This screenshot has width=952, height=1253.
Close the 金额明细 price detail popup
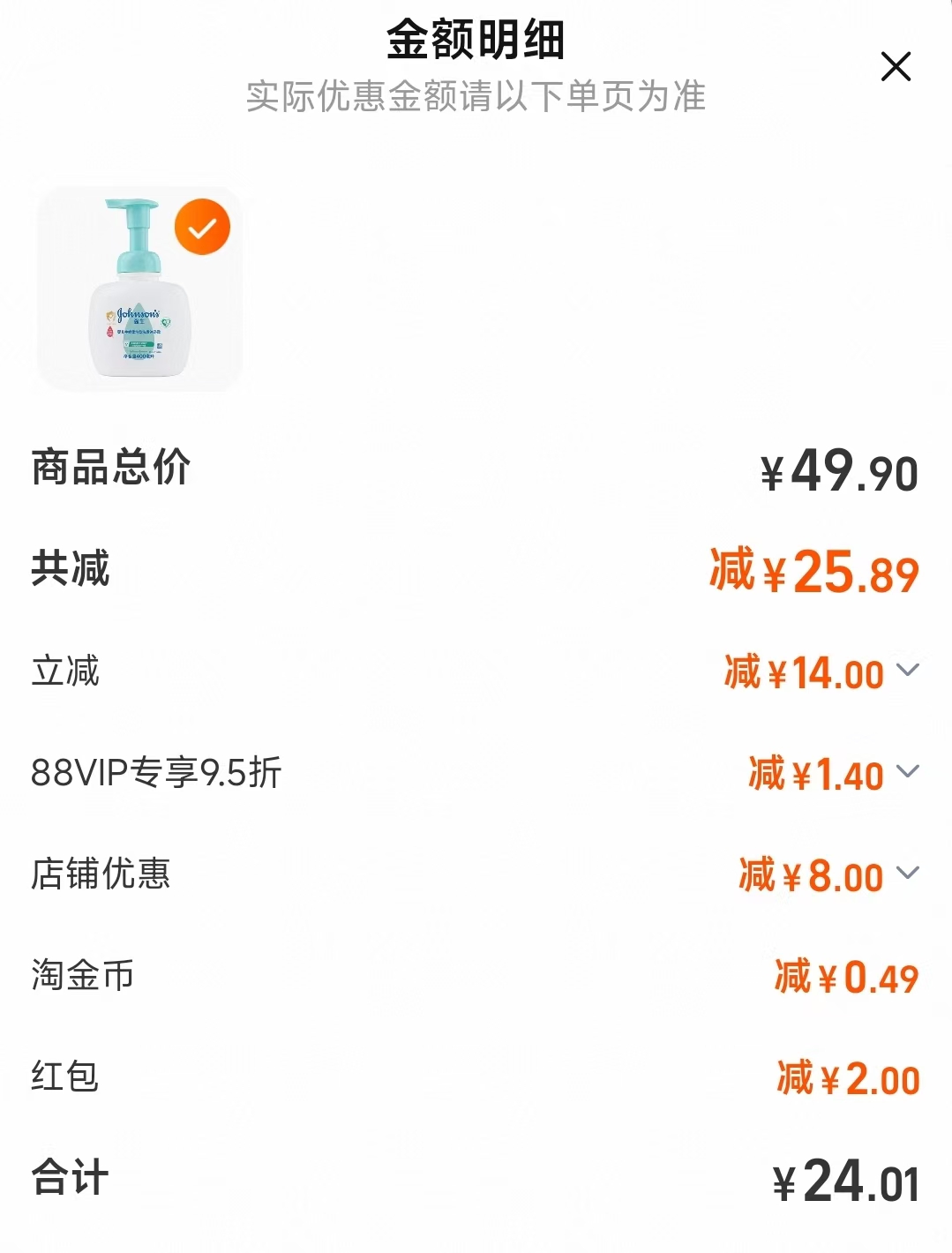[x=896, y=66]
